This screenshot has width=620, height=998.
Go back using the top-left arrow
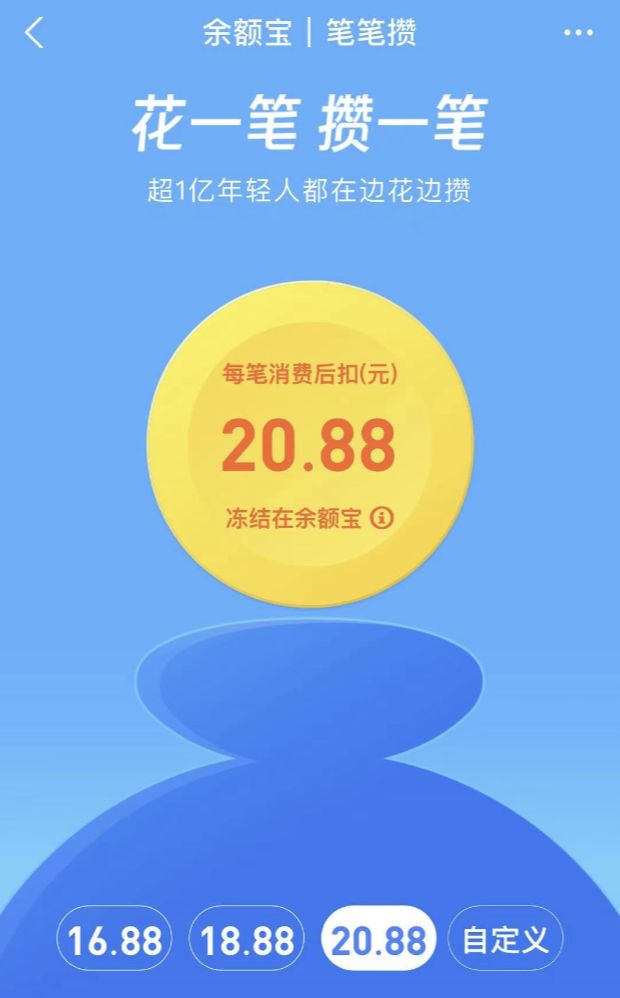click(x=34, y=33)
